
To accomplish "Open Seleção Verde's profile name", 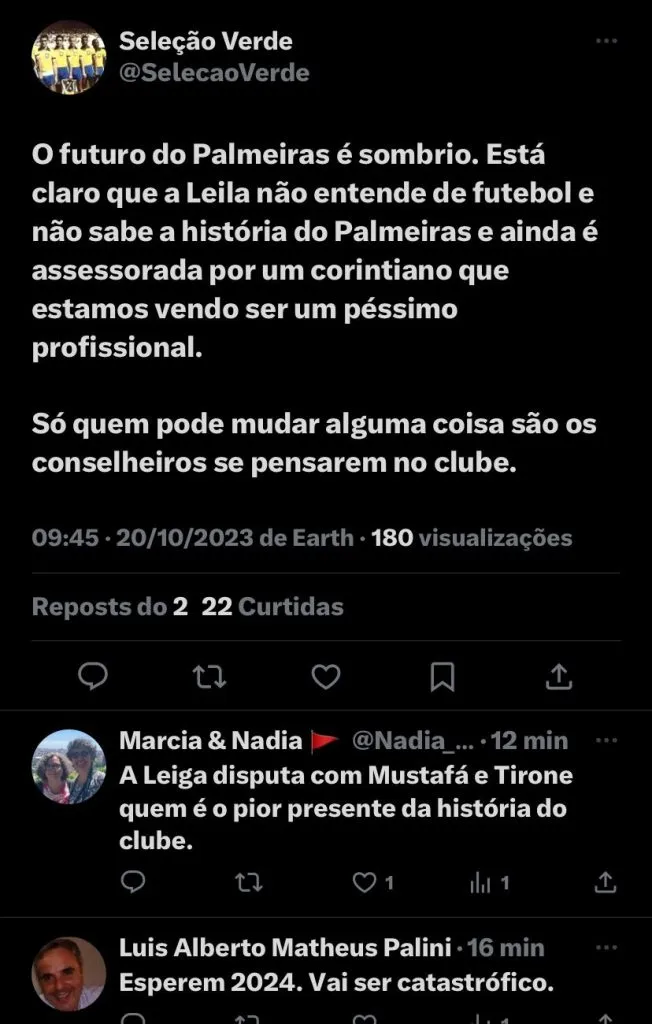I will (x=206, y=42).
